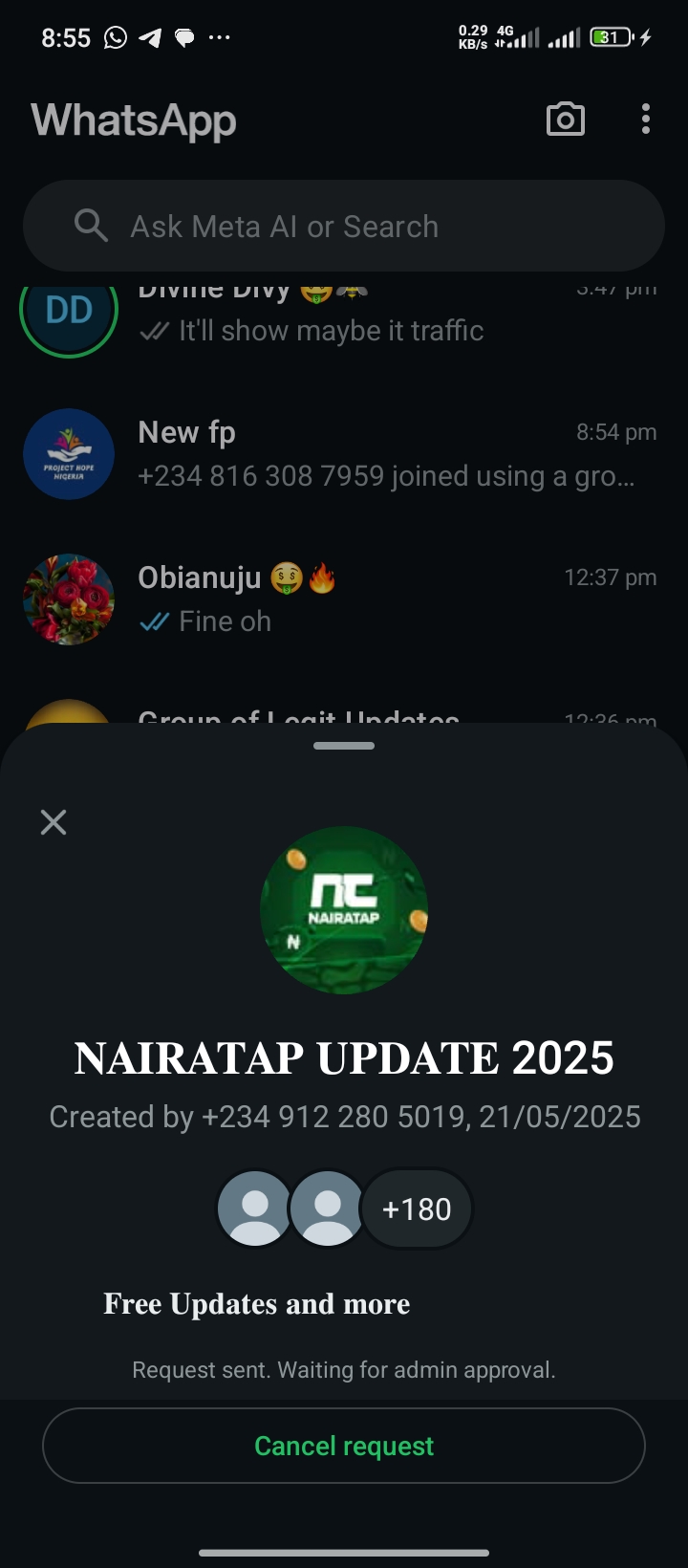Tap the Ask Meta AI or Search field
Image resolution: width=688 pixels, height=1568 pixels.
pyautogui.click(x=344, y=227)
